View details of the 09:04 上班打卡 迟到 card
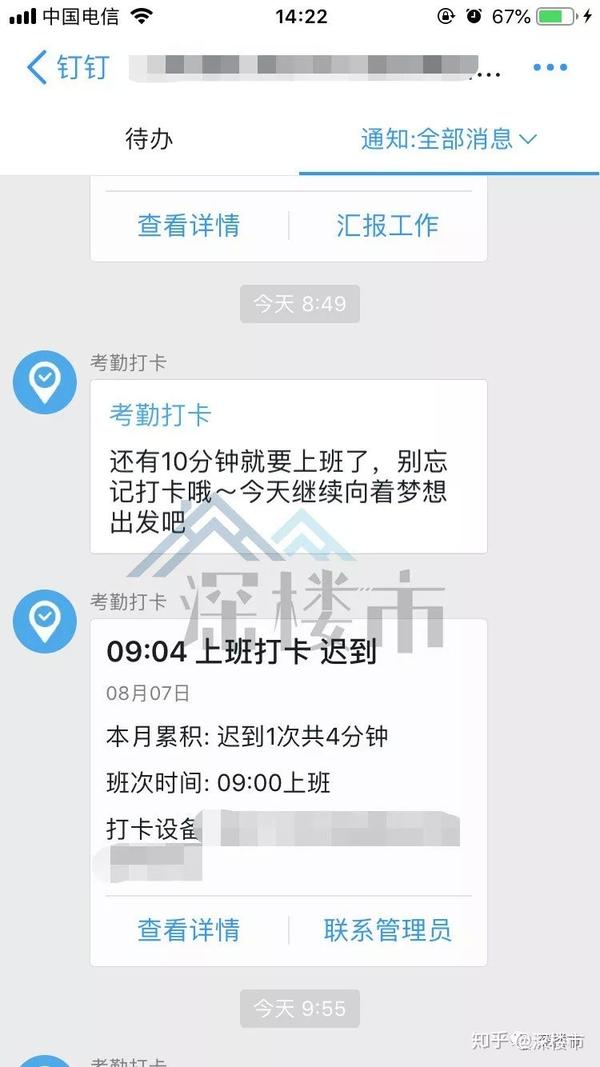Screen dimensions: 600x1067 pyautogui.click(x=189, y=930)
